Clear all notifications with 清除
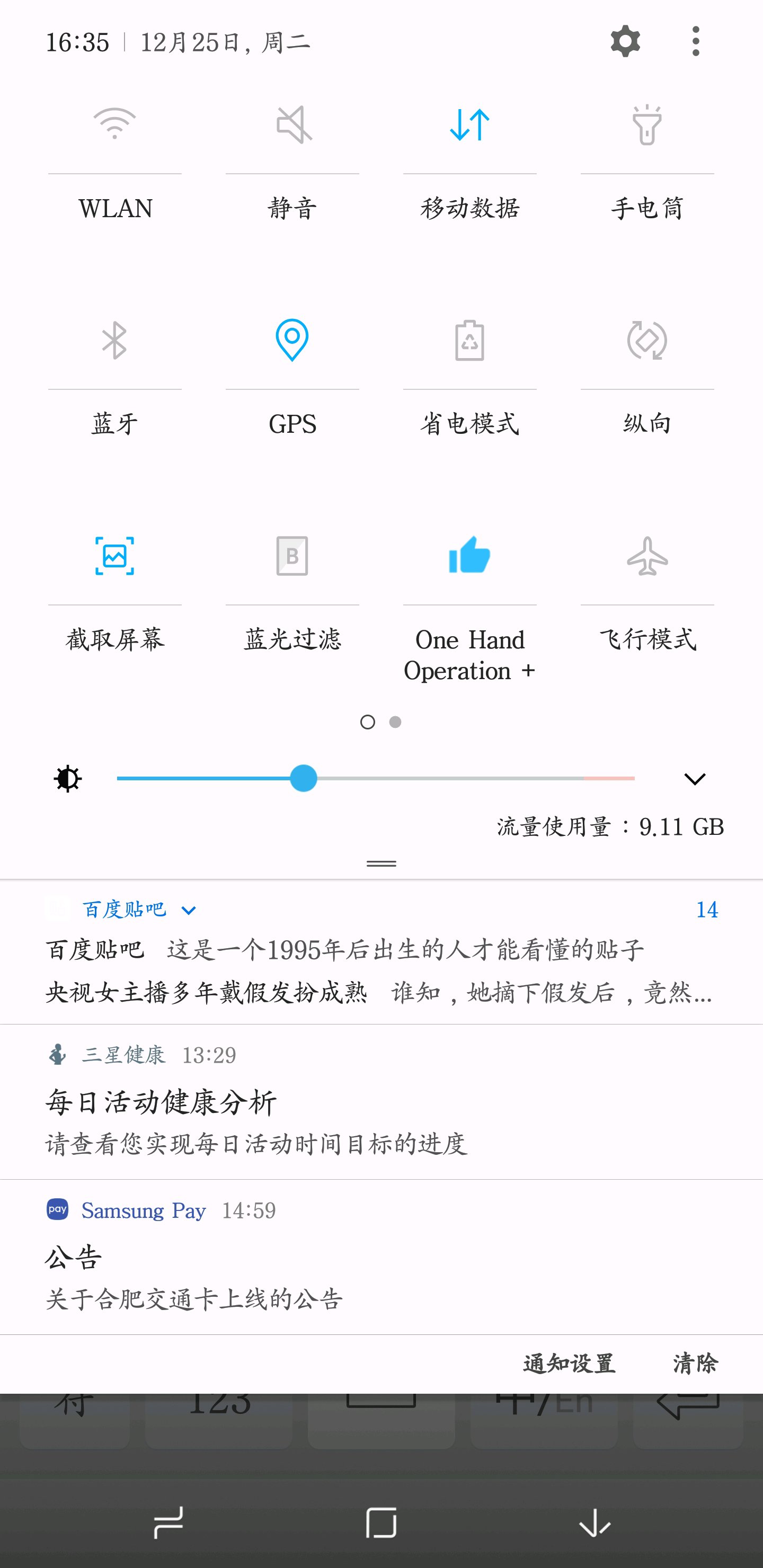 tap(695, 1364)
